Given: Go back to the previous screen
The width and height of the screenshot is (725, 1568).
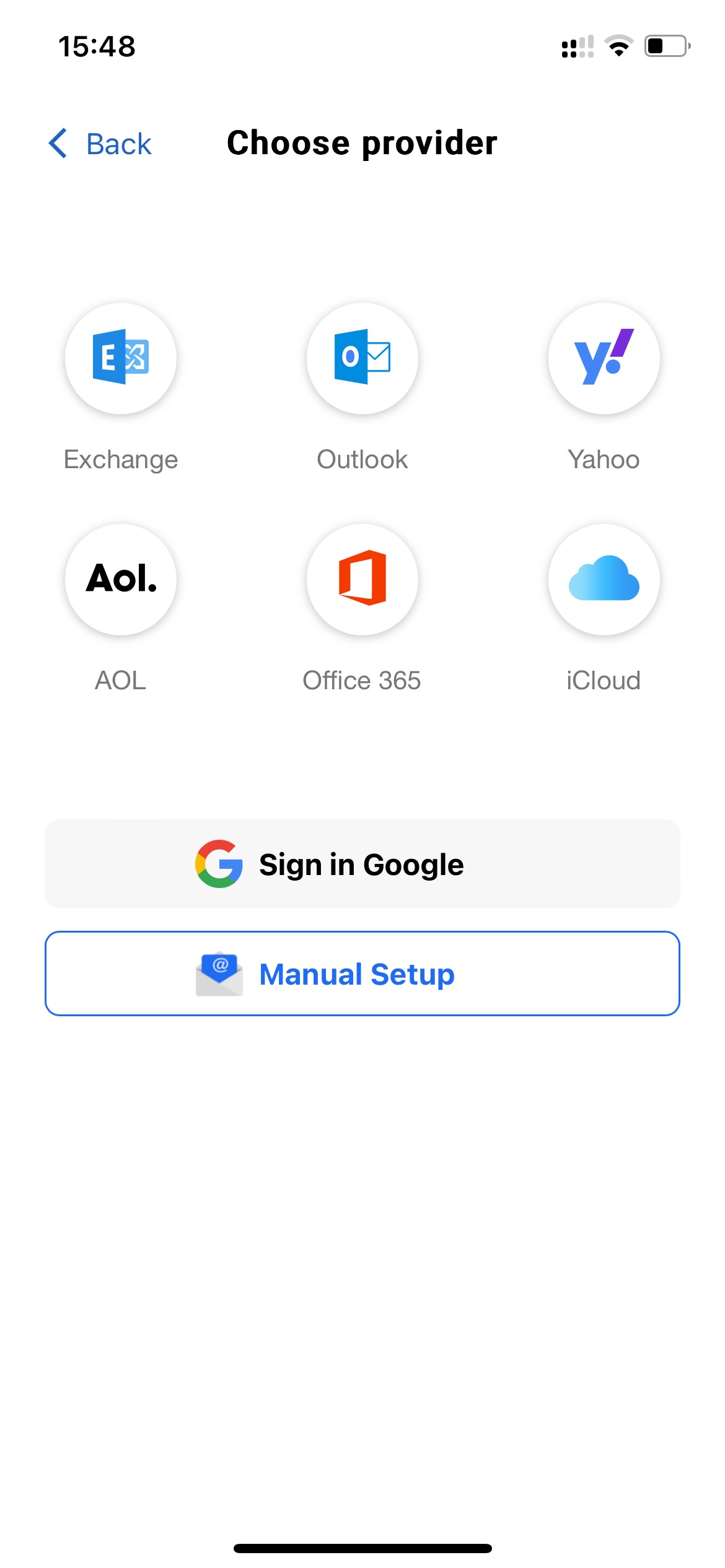Looking at the screenshot, I should (100, 144).
